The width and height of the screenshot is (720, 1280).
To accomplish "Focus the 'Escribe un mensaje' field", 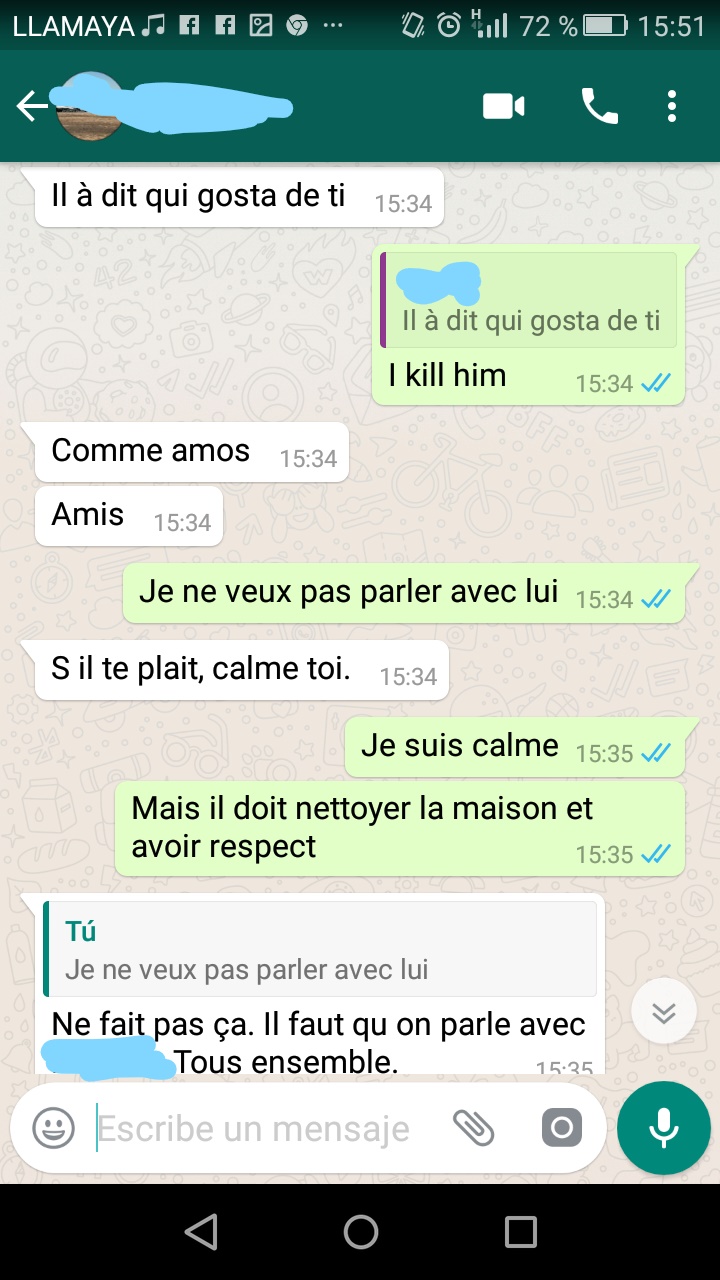I will coord(260,1129).
